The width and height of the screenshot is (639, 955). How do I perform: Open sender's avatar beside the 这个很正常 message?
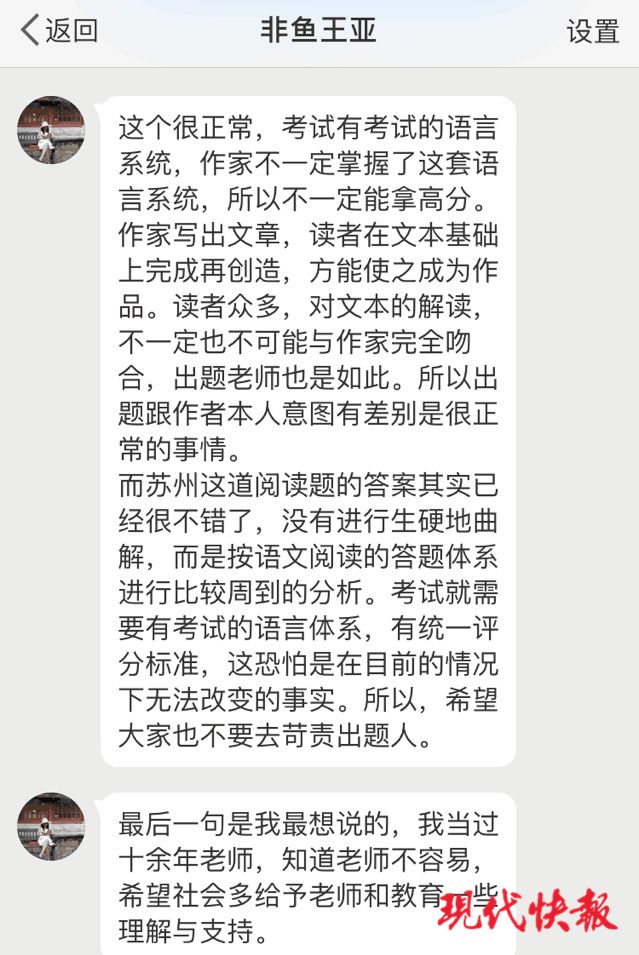pos(50,130)
